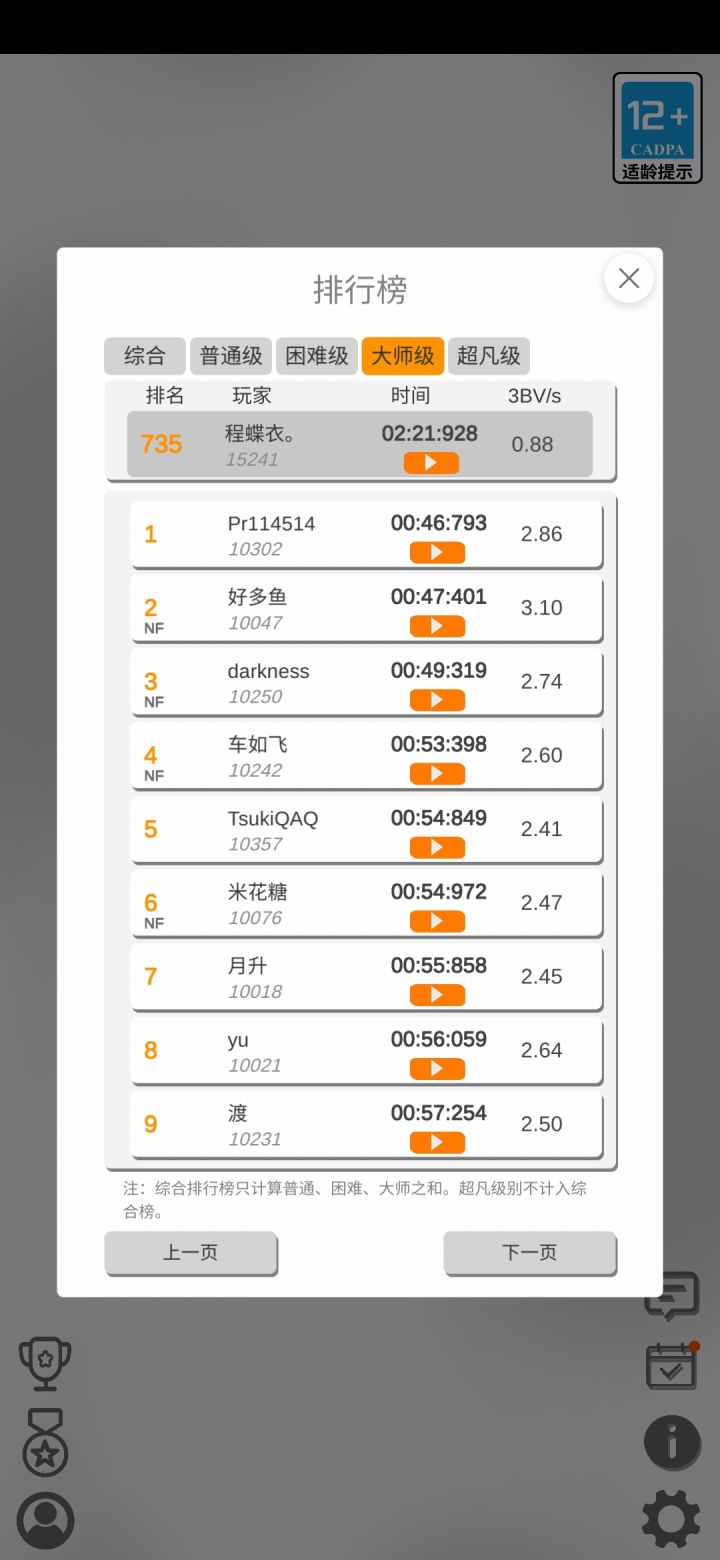Go to previous page with 上一页
Viewport: 720px width, 1560px height.
pyautogui.click(x=190, y=1253)
